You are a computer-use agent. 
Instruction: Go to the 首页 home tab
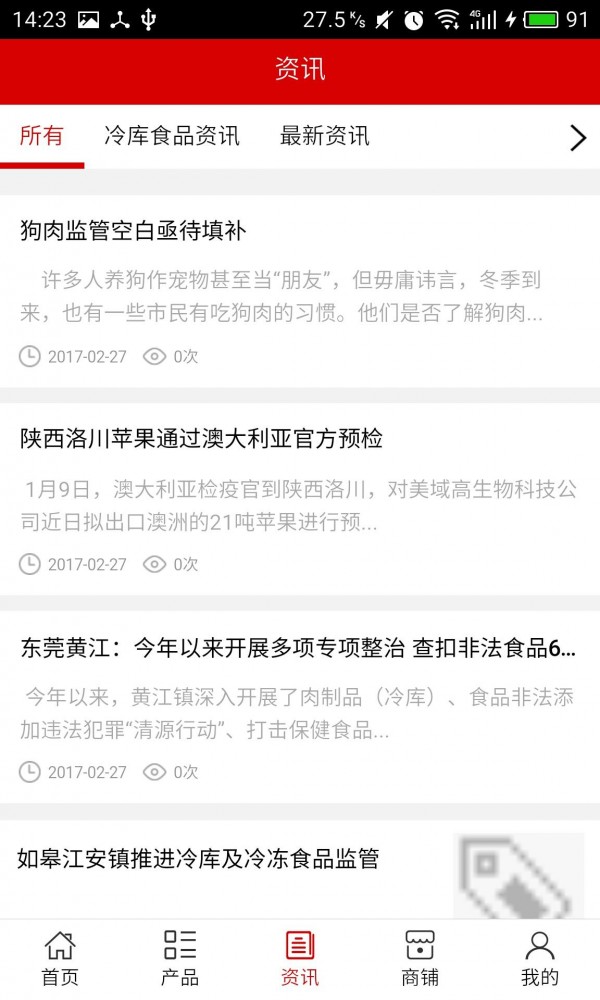60,958
